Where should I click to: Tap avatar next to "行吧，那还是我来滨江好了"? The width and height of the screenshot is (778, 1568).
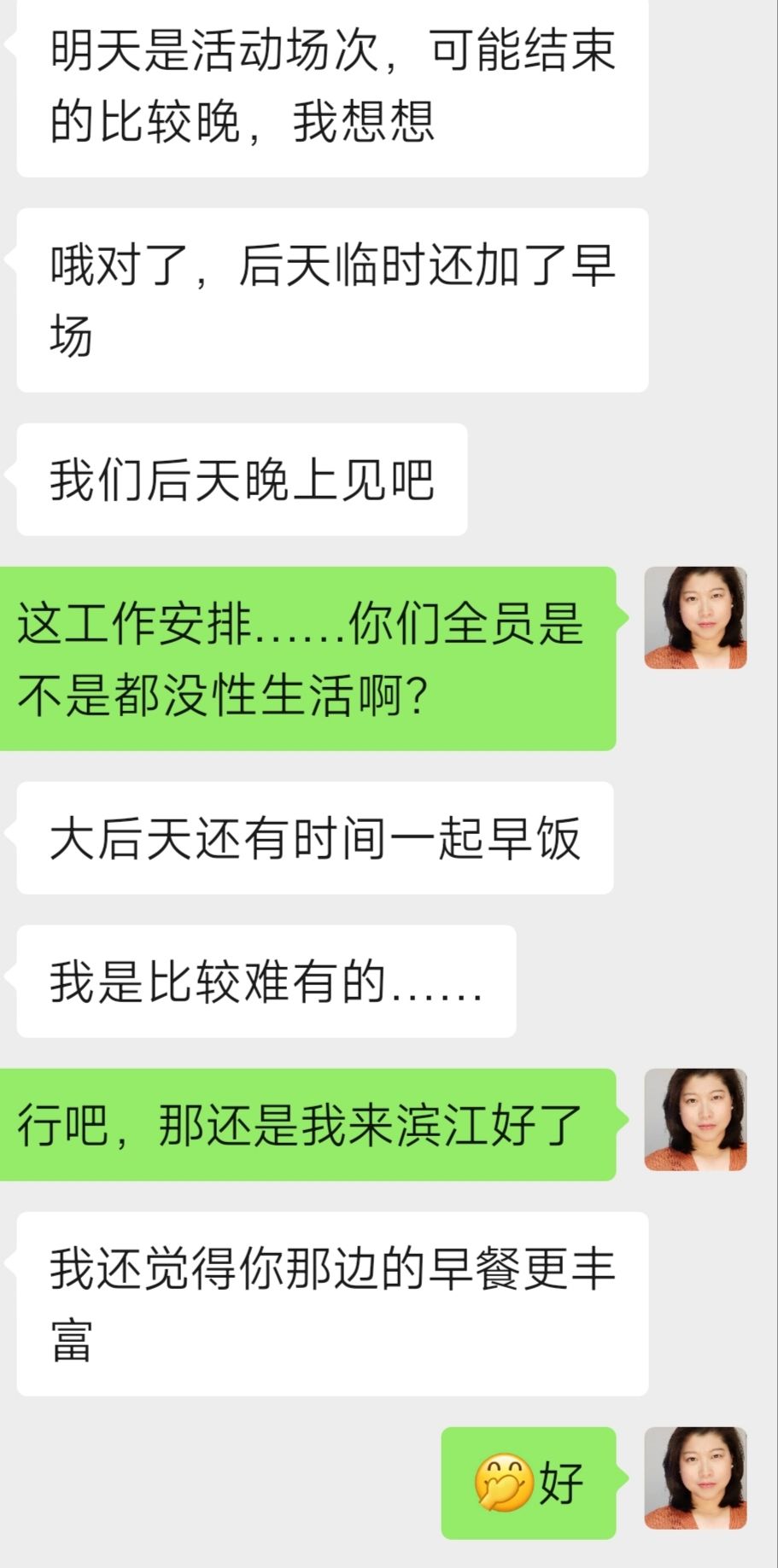[x=695, y=1119]
